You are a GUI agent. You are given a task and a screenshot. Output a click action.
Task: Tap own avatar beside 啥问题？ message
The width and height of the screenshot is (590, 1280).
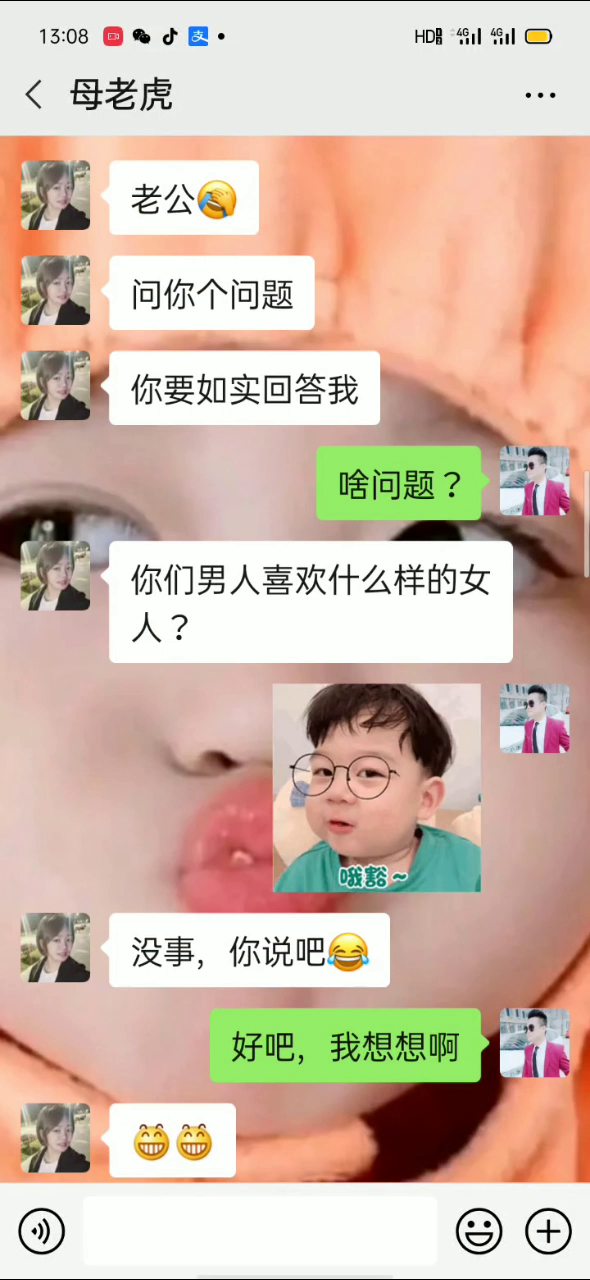coord(535,481)
